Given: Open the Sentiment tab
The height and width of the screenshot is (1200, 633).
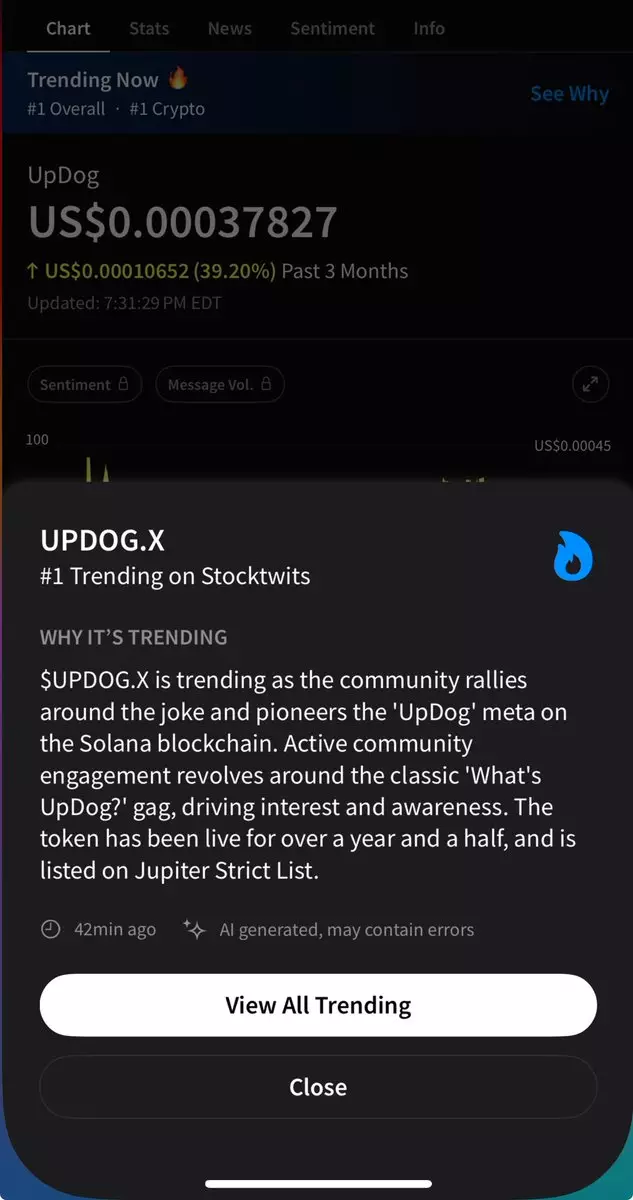Looking at the screenshot, I should coord(332,28).
